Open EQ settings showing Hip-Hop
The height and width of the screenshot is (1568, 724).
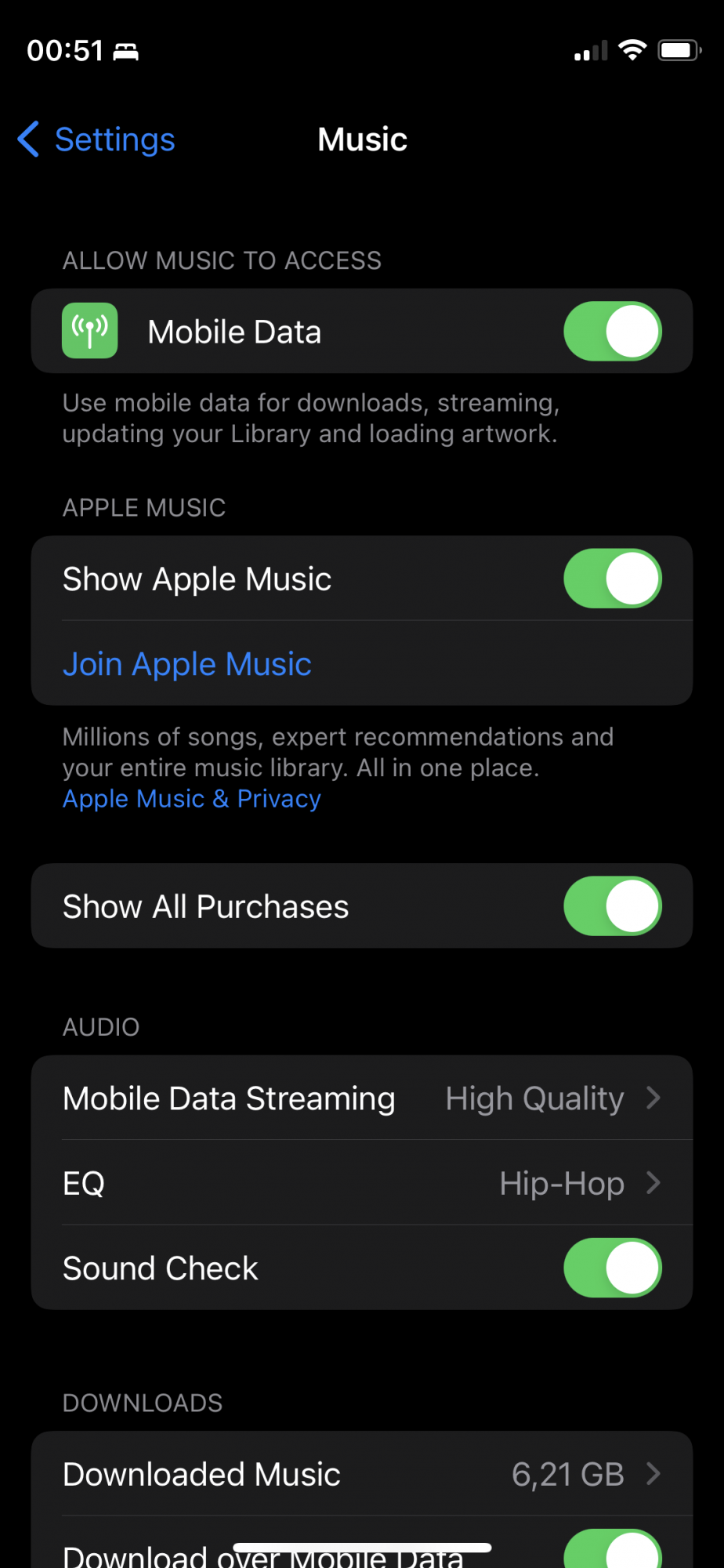[x=362, y=1183]
